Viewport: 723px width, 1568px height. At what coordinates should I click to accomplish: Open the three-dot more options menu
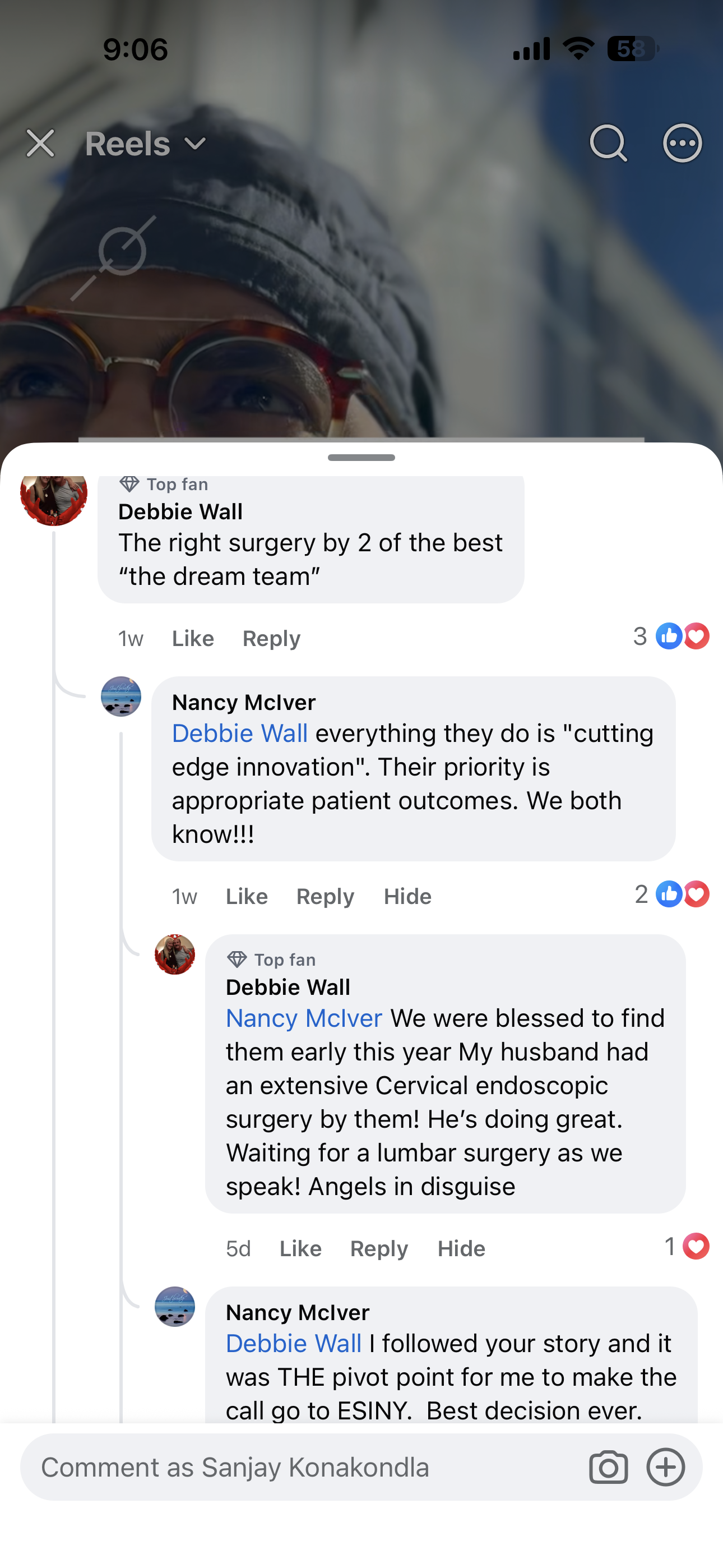coord(682,144)
